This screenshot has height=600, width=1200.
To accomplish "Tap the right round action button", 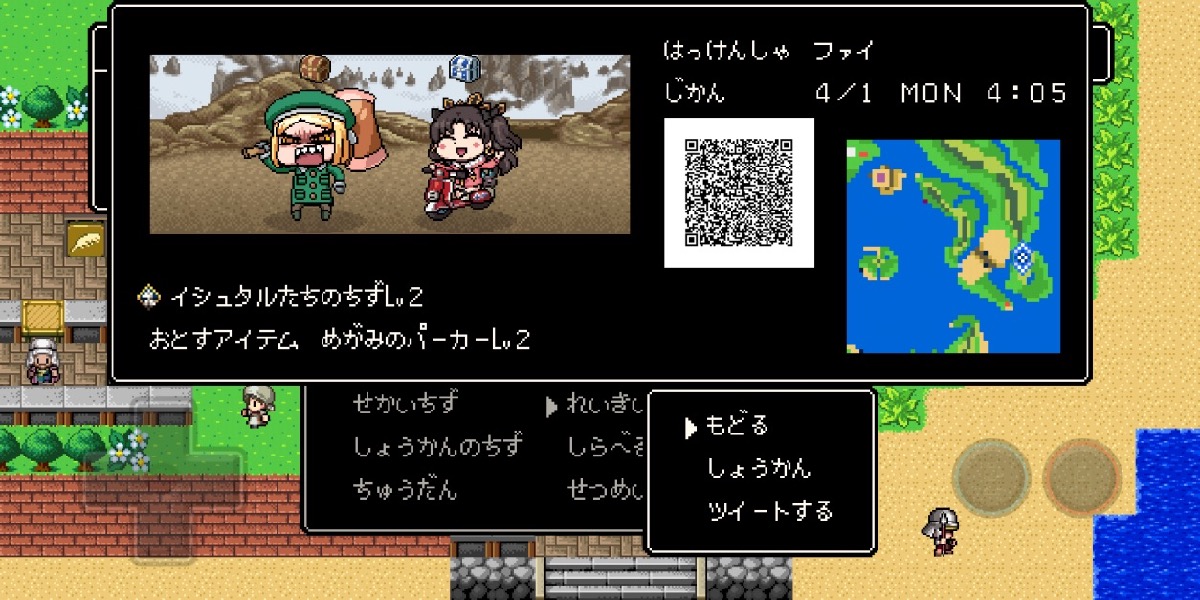I will (x=1082, y=478).
